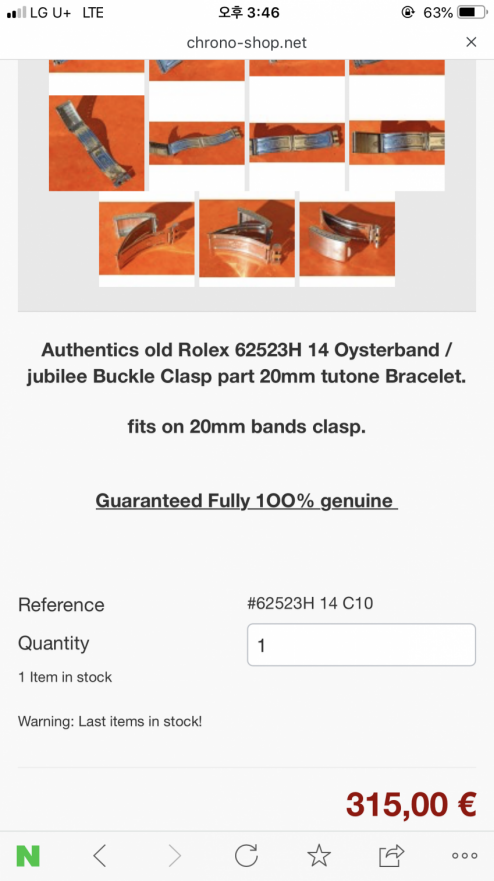
Task: Reload the current page
Action: point(246,856)
